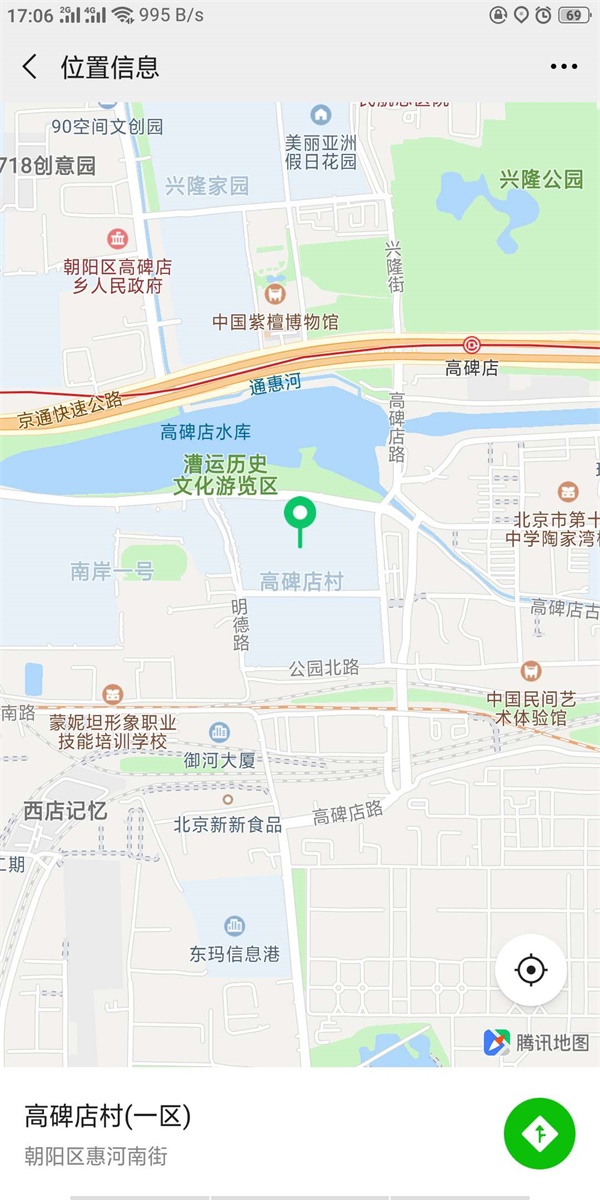Go back from the 位置信息 page
The height and width of the screenshot is (1200, 600).
pyautogui.click(x=30, y=67)
